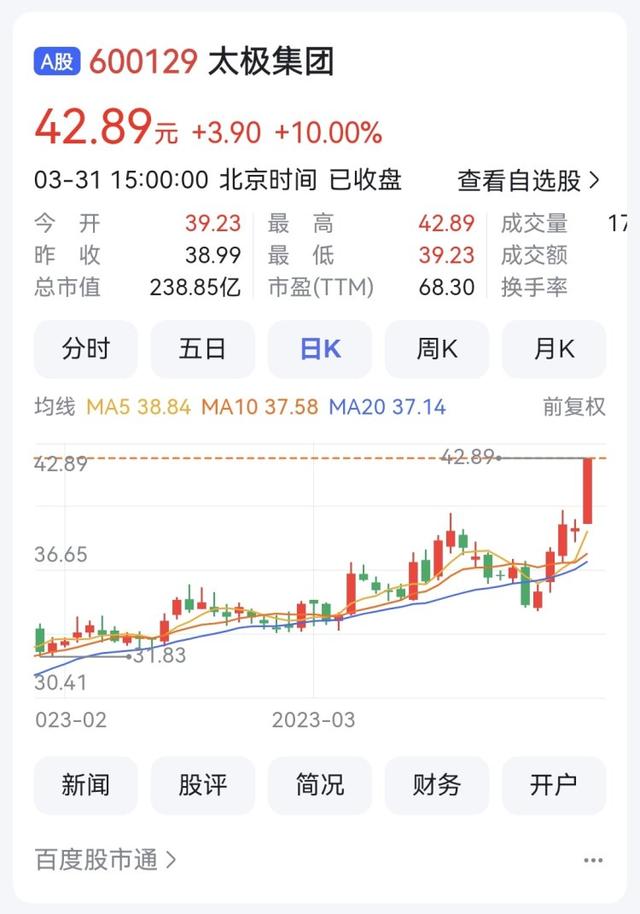Switch to the 分时 chart tab

(86, 349)
